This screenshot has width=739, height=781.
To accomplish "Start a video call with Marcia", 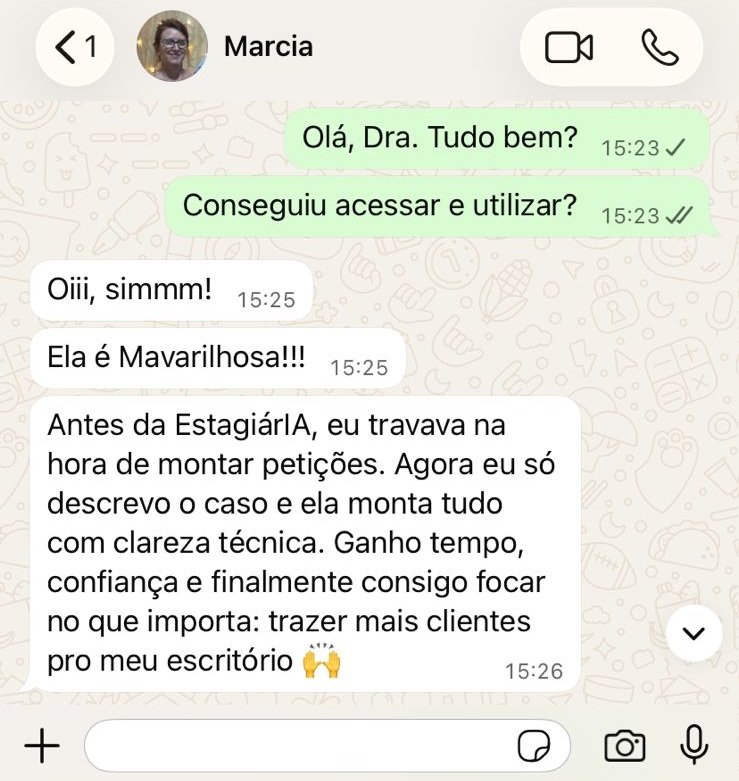I will (x=569, y=47).
